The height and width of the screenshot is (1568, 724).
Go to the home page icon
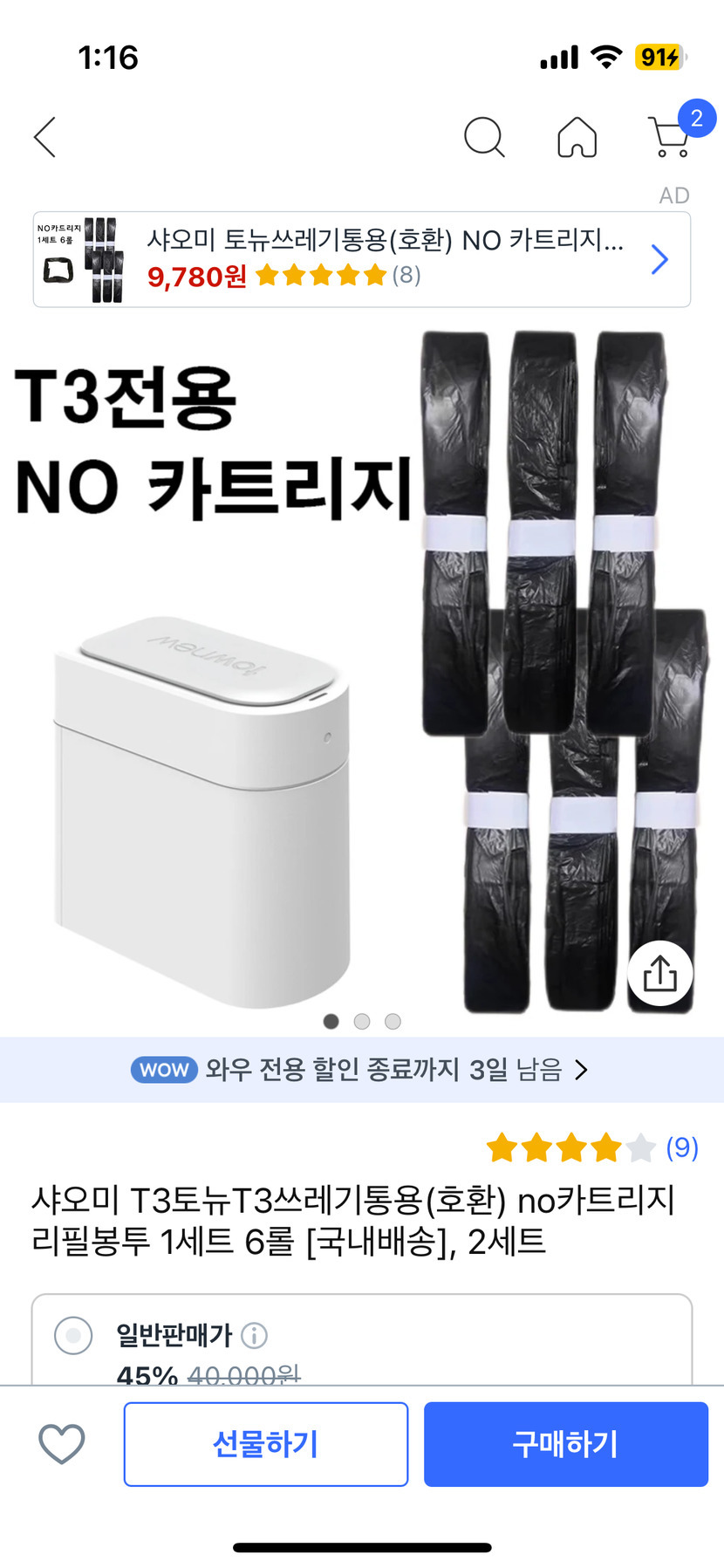coord(577,137)
